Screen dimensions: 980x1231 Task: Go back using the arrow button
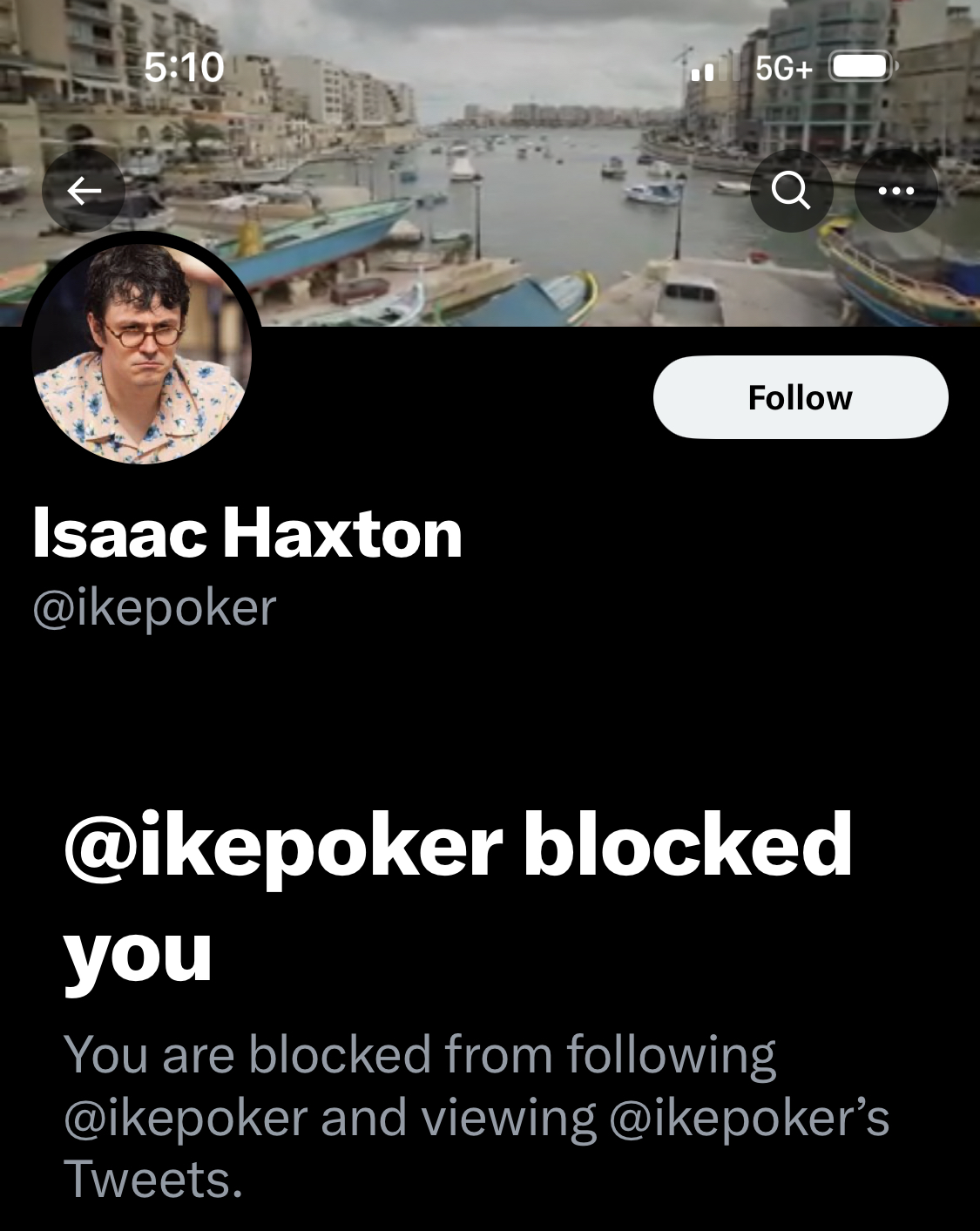(84, 190)
